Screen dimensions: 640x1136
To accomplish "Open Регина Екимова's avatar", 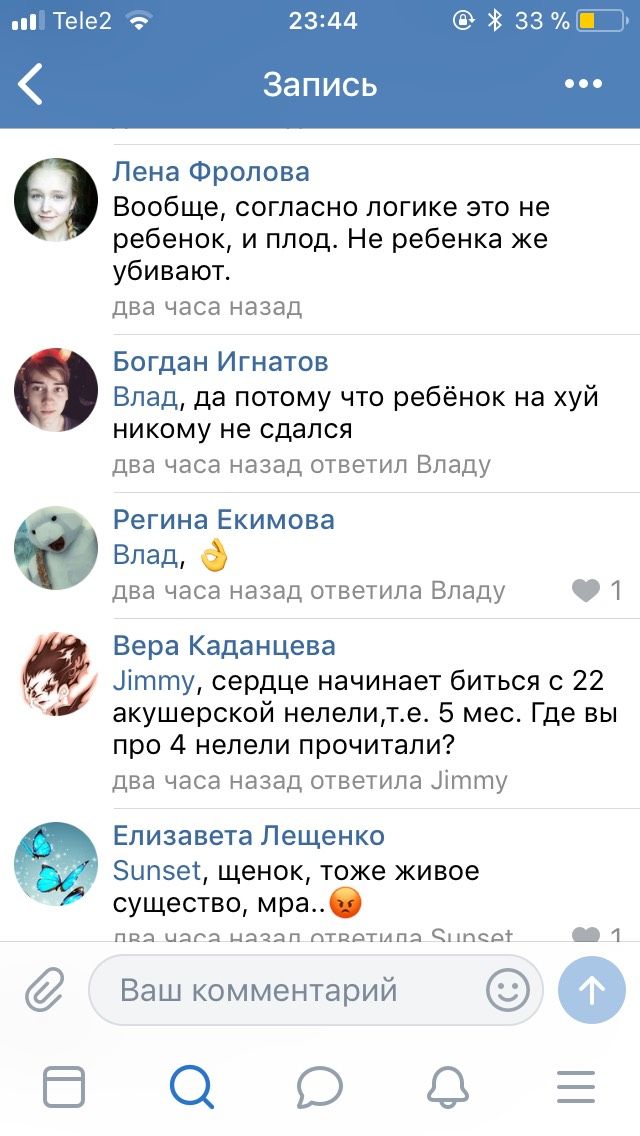I will click(56, 548).
